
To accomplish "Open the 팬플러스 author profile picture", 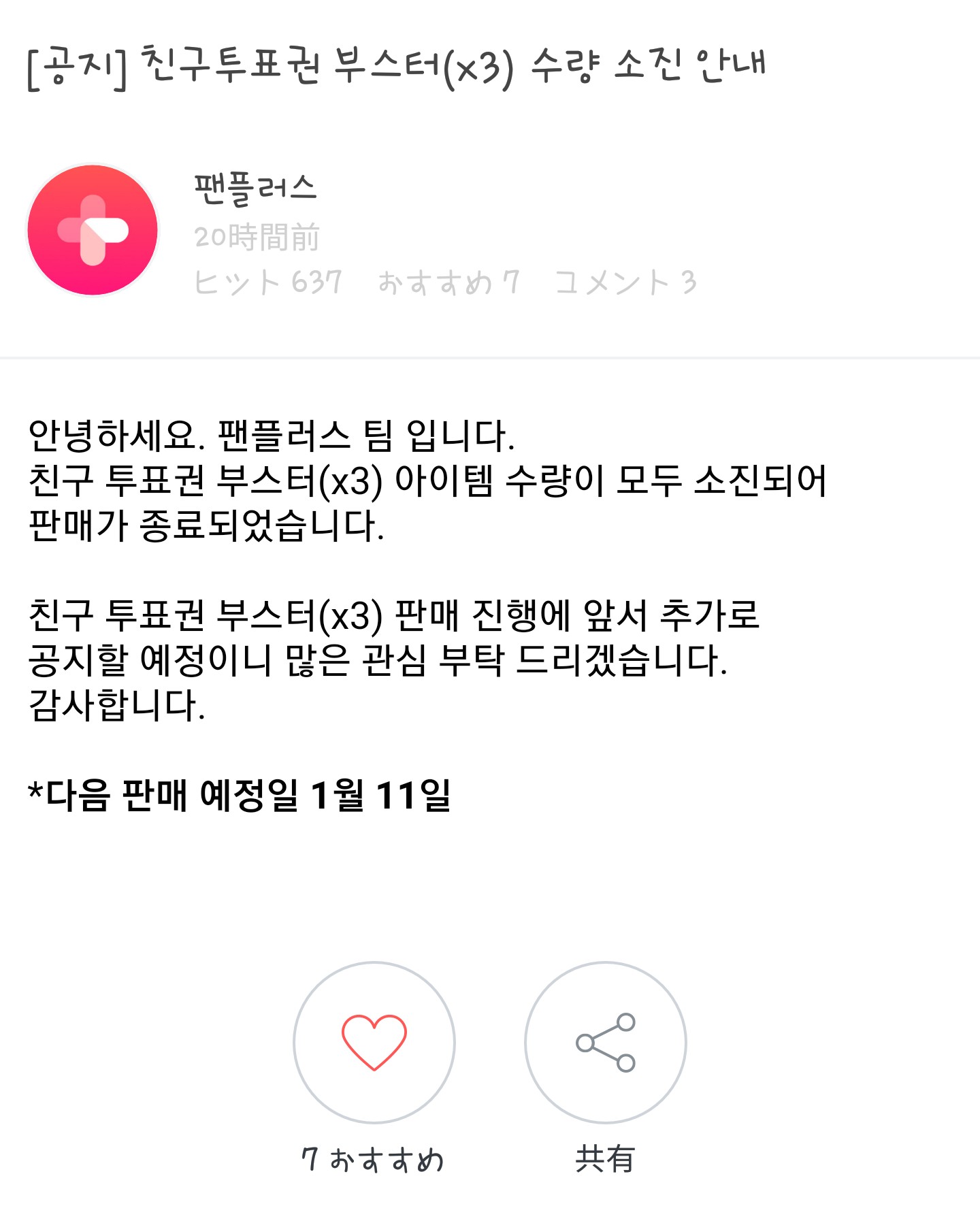I will coord(93,230).
